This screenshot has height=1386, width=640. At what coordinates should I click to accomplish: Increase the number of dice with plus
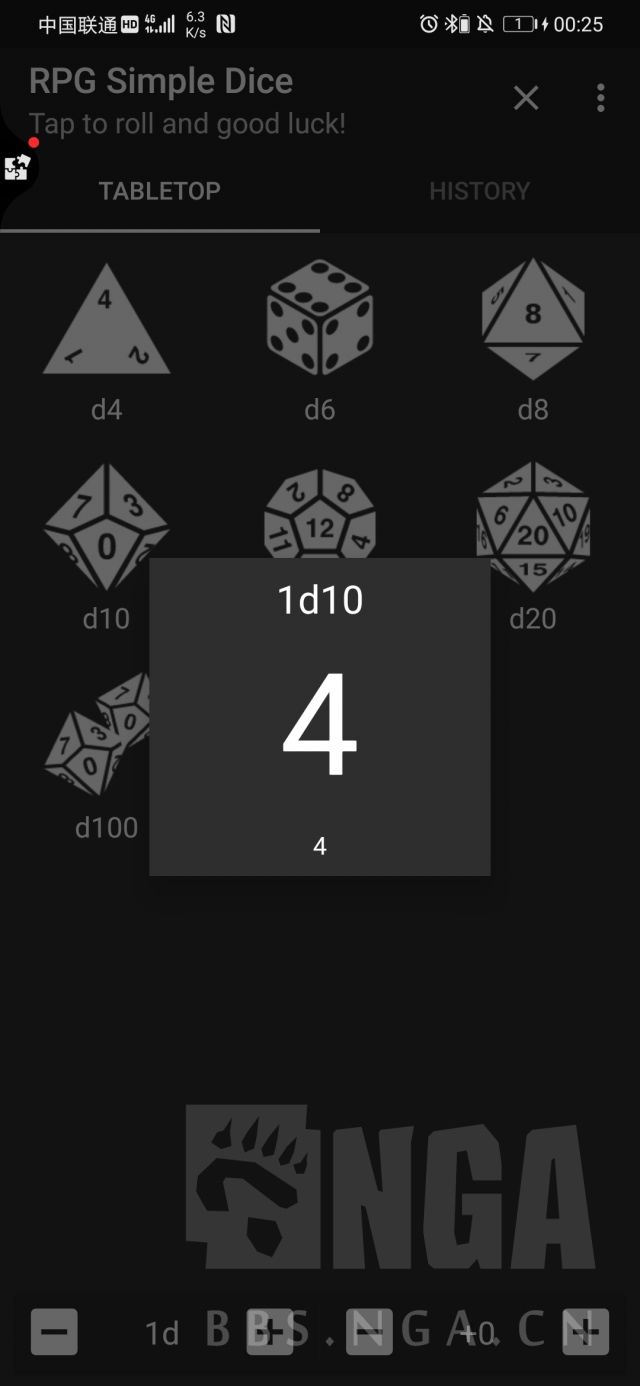tap(270, 1331)
